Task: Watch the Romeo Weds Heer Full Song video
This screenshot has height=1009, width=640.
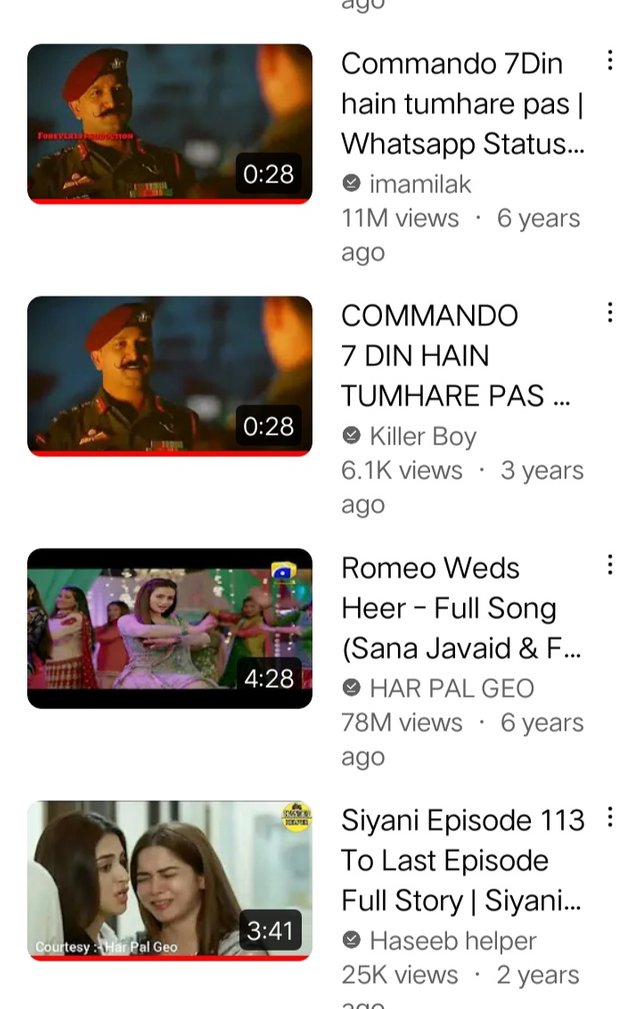Action: tap(169, 628)
